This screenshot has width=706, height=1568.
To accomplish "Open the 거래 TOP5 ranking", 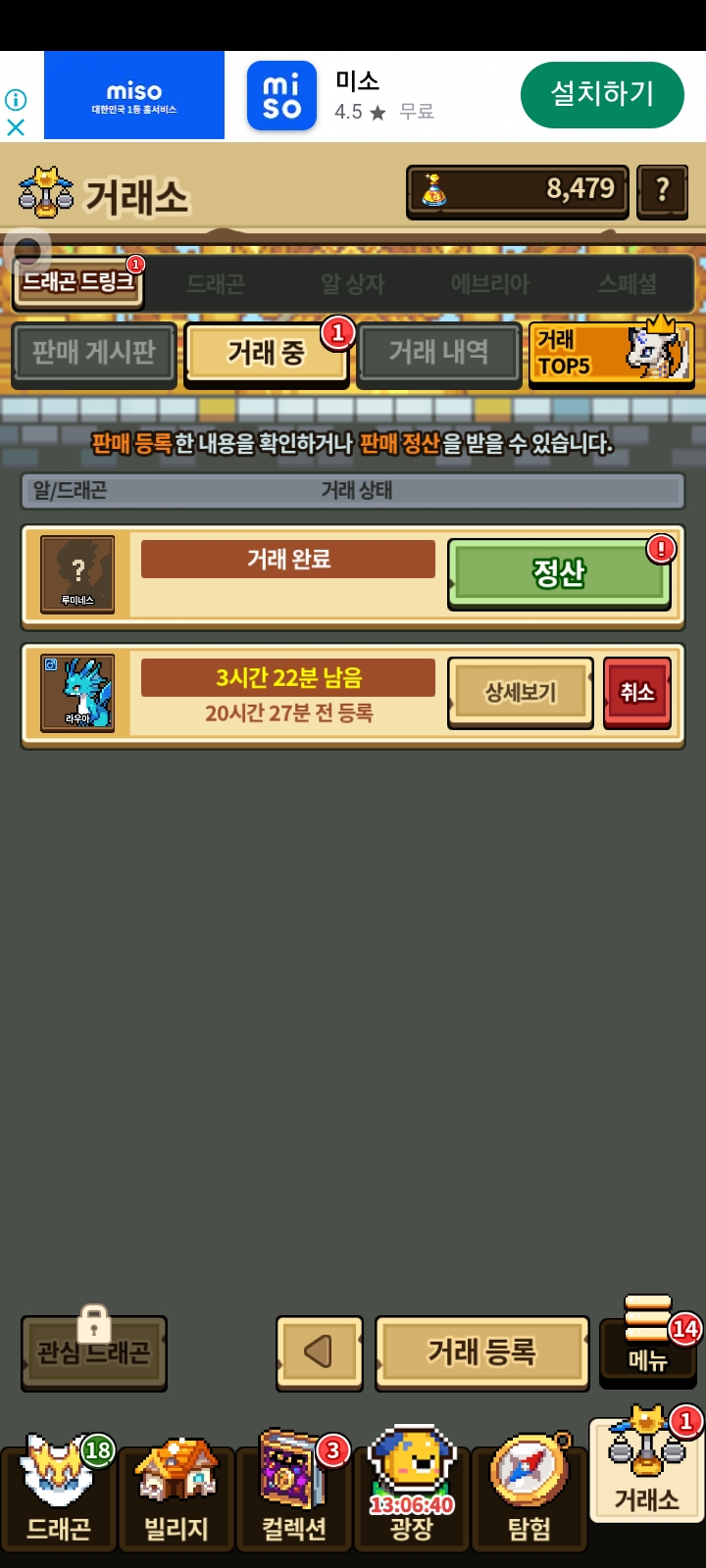I will [612, 352].
